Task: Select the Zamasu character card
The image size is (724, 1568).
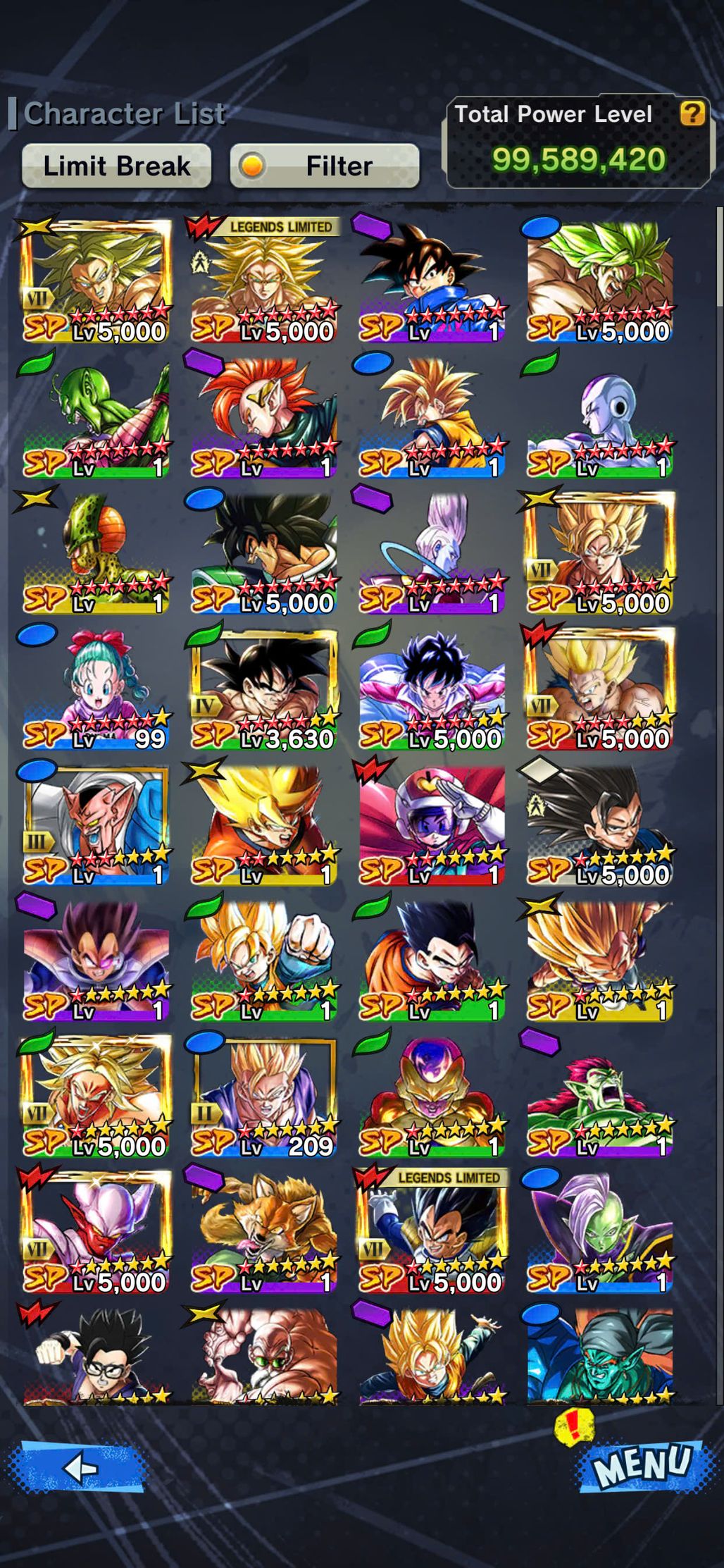Action: click(x=600, y=1232)
